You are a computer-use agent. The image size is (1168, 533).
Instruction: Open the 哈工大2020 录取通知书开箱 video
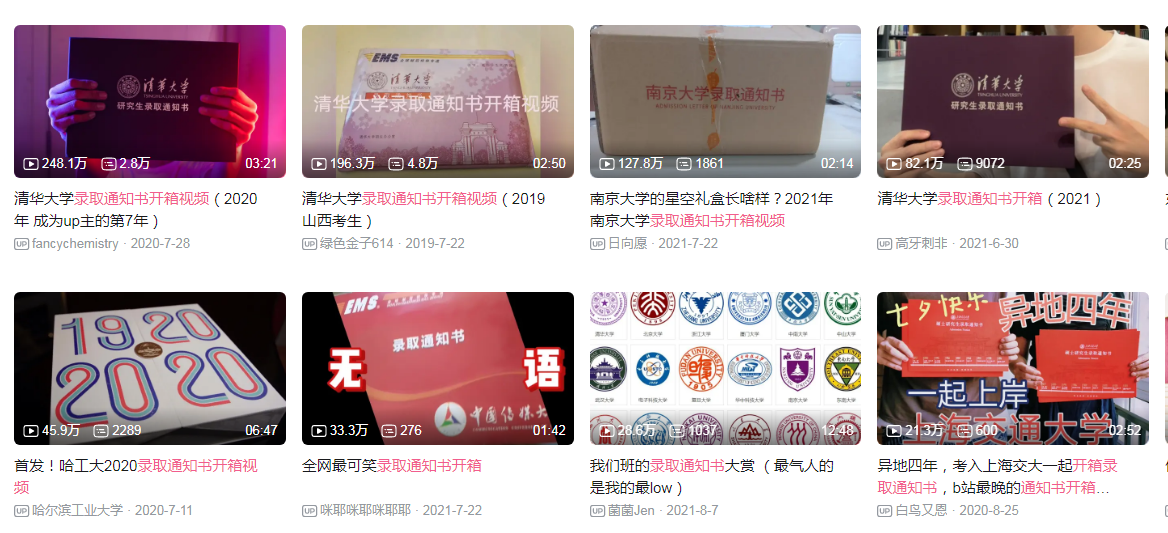coord(149,368)
